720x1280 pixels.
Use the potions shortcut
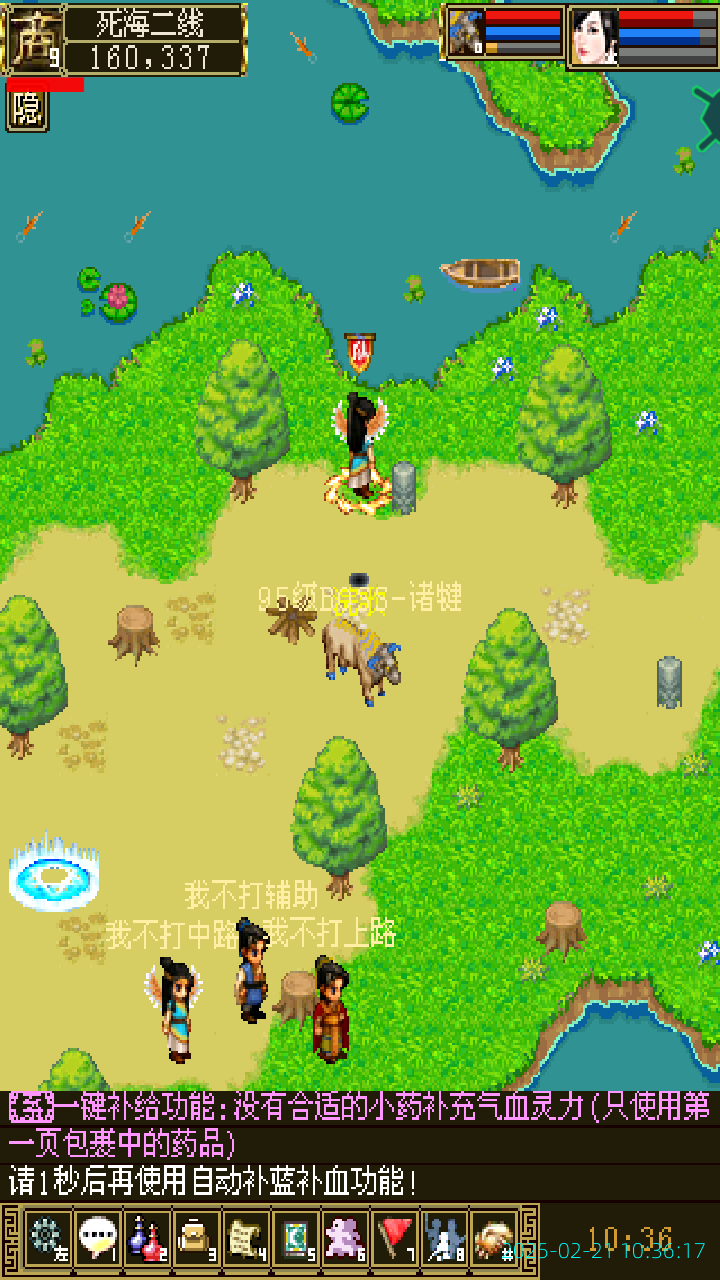pyautogui.click(x=147, y=1238)
